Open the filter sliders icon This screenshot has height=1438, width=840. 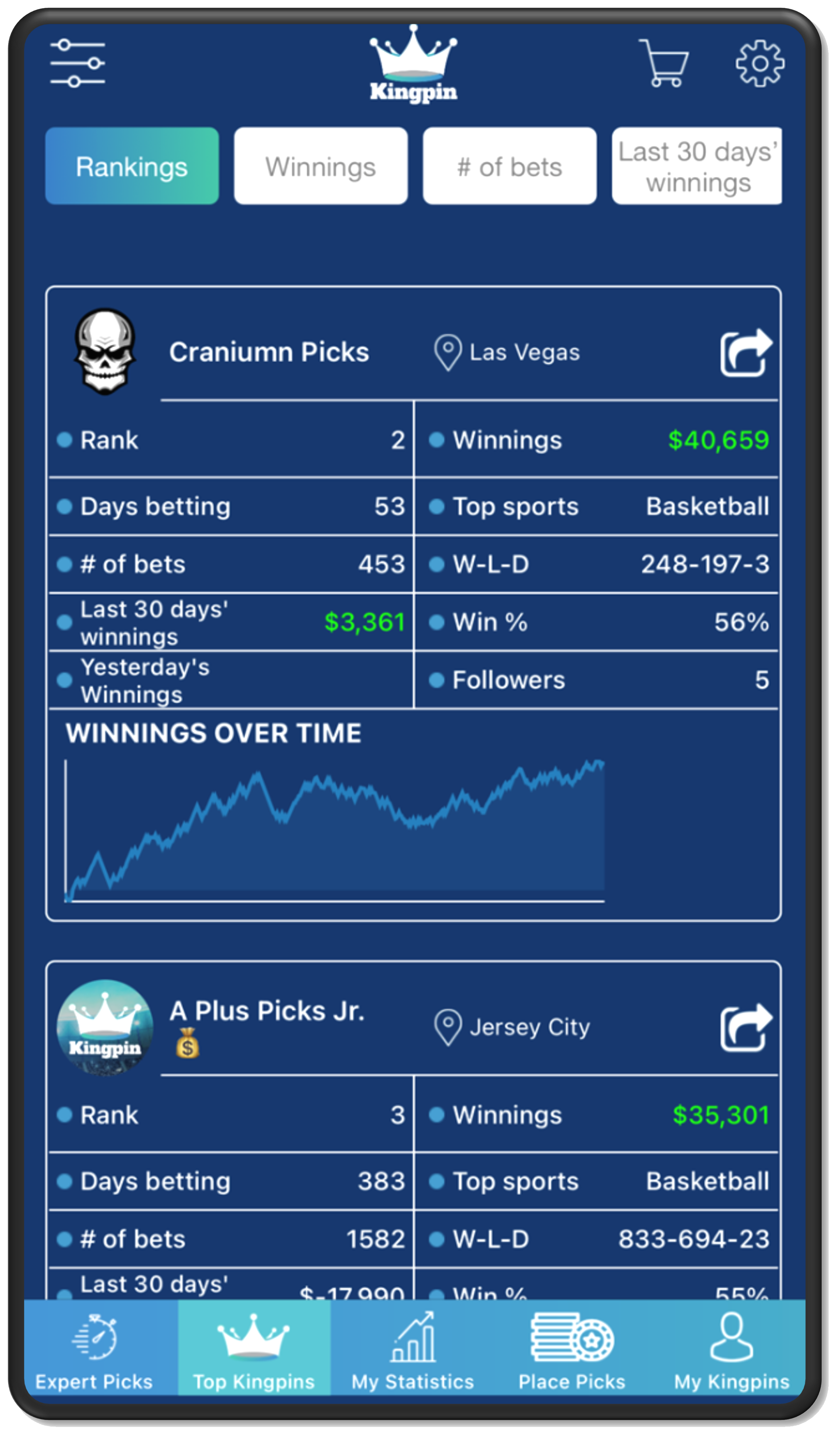tap(78, 63)
